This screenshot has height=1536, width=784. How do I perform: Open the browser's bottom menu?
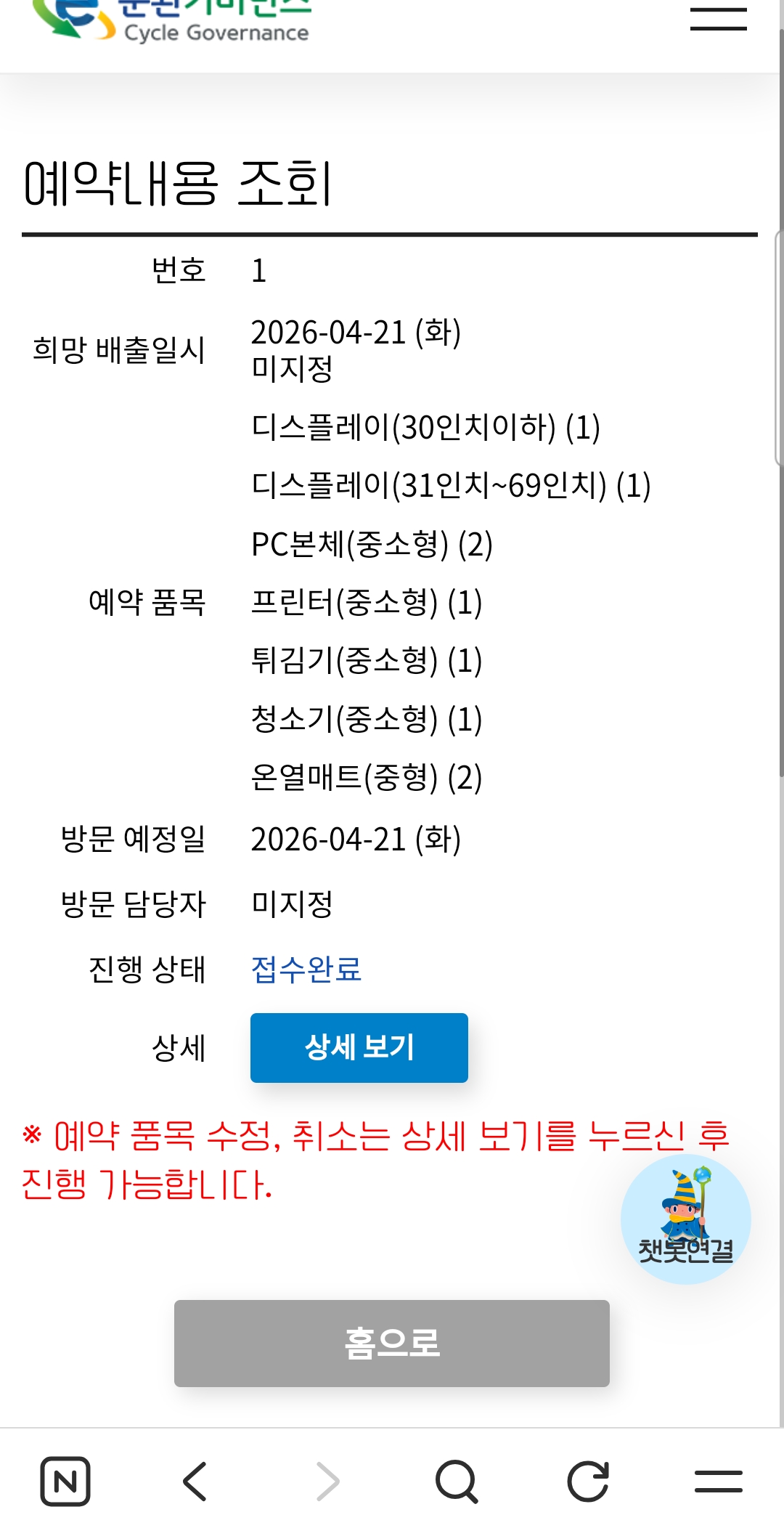point(718,1482)
